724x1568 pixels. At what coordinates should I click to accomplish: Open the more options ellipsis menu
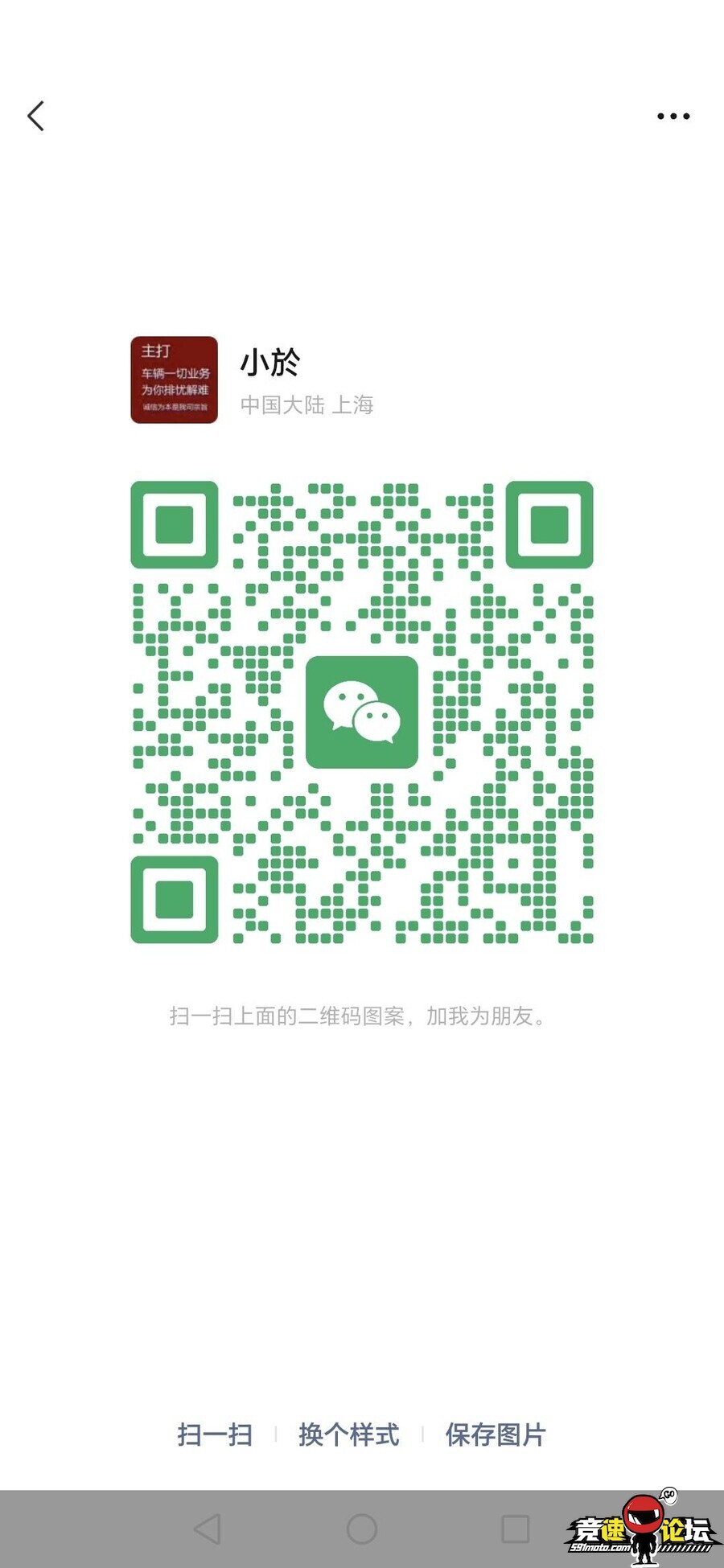point(673,116)
